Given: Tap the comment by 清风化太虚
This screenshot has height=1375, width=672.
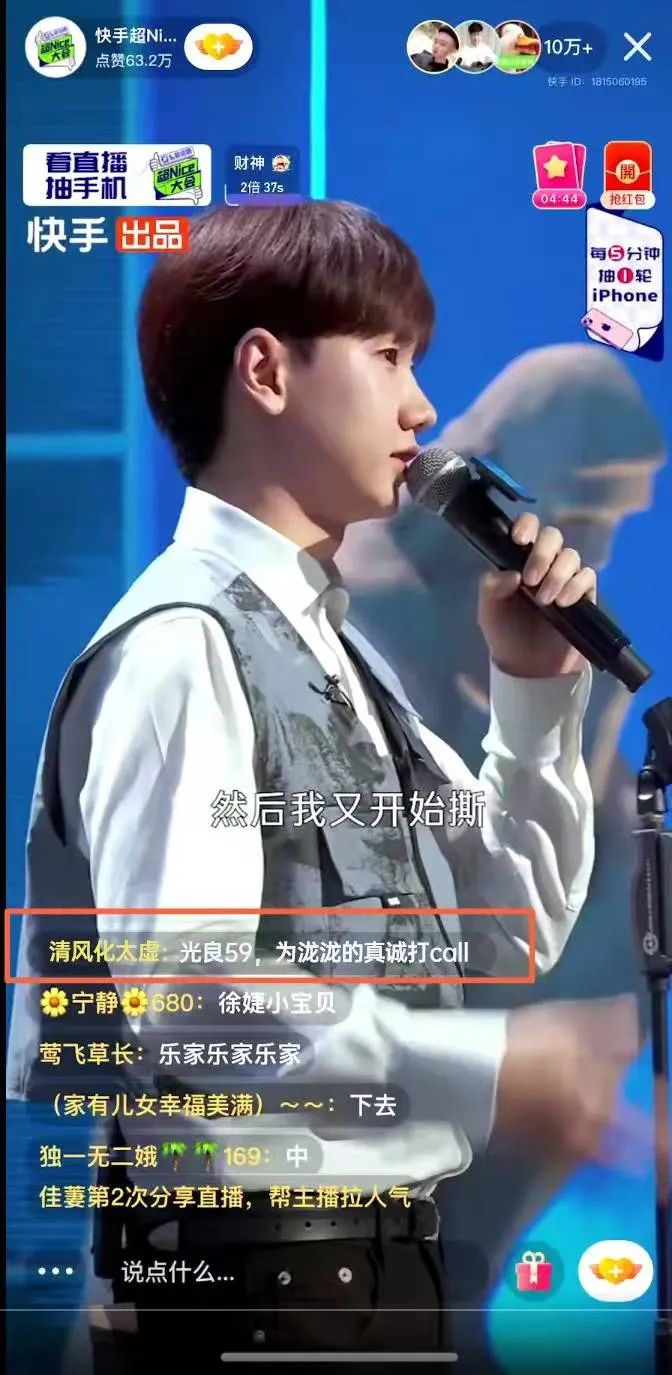Looking at the screenshot, I should point(258,952).
